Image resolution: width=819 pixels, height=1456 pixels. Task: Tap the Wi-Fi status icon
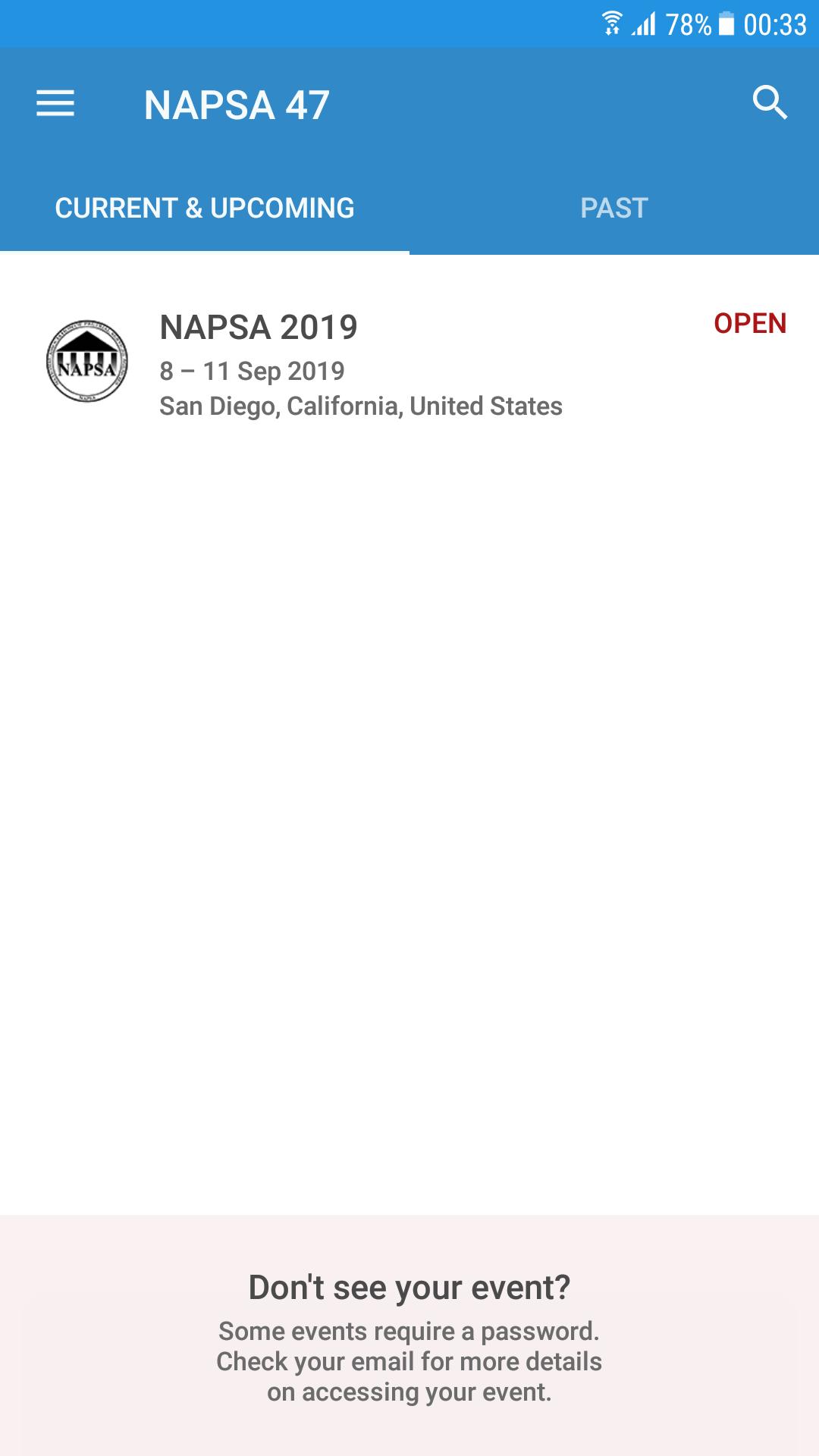(x=611, y=23)
